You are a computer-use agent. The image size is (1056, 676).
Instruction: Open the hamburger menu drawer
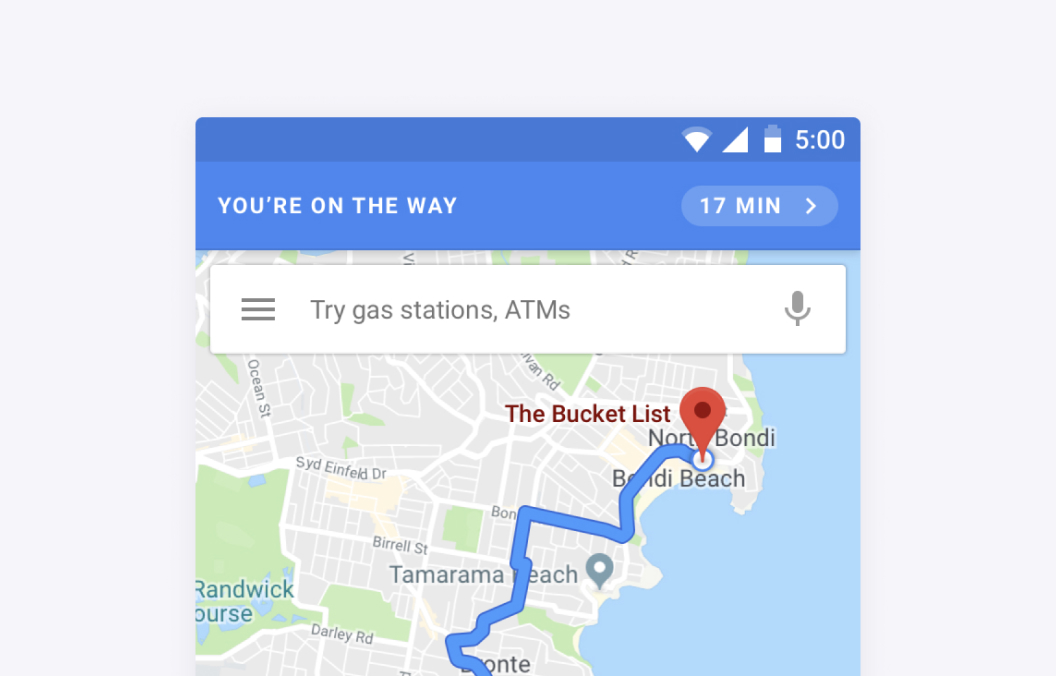click(x=258, y=310)
